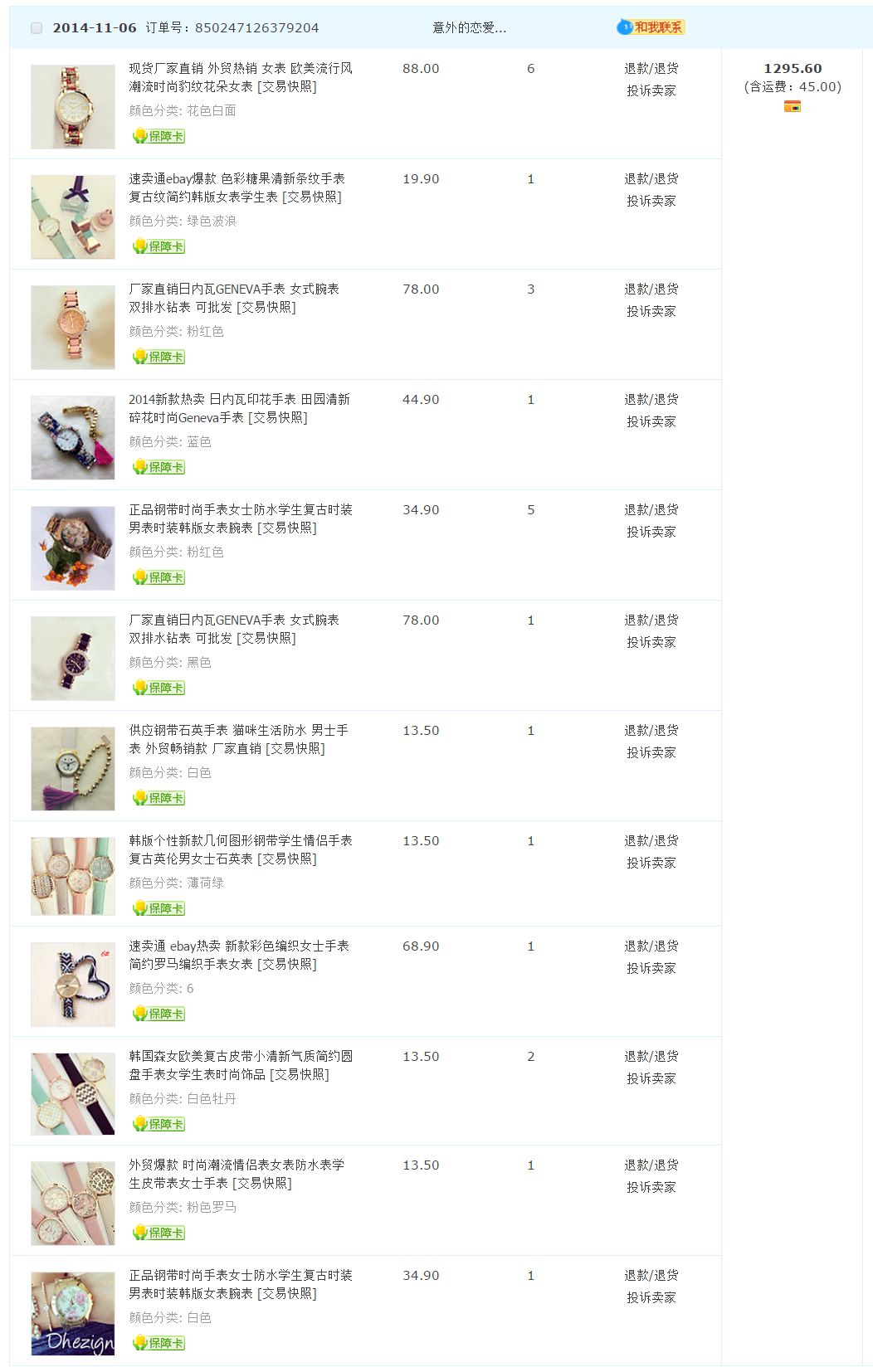Open the 黑色 GENEVA watch title link
Image resolution: width=873 pixels, height=1372 pixels.
tap(233, 629)
